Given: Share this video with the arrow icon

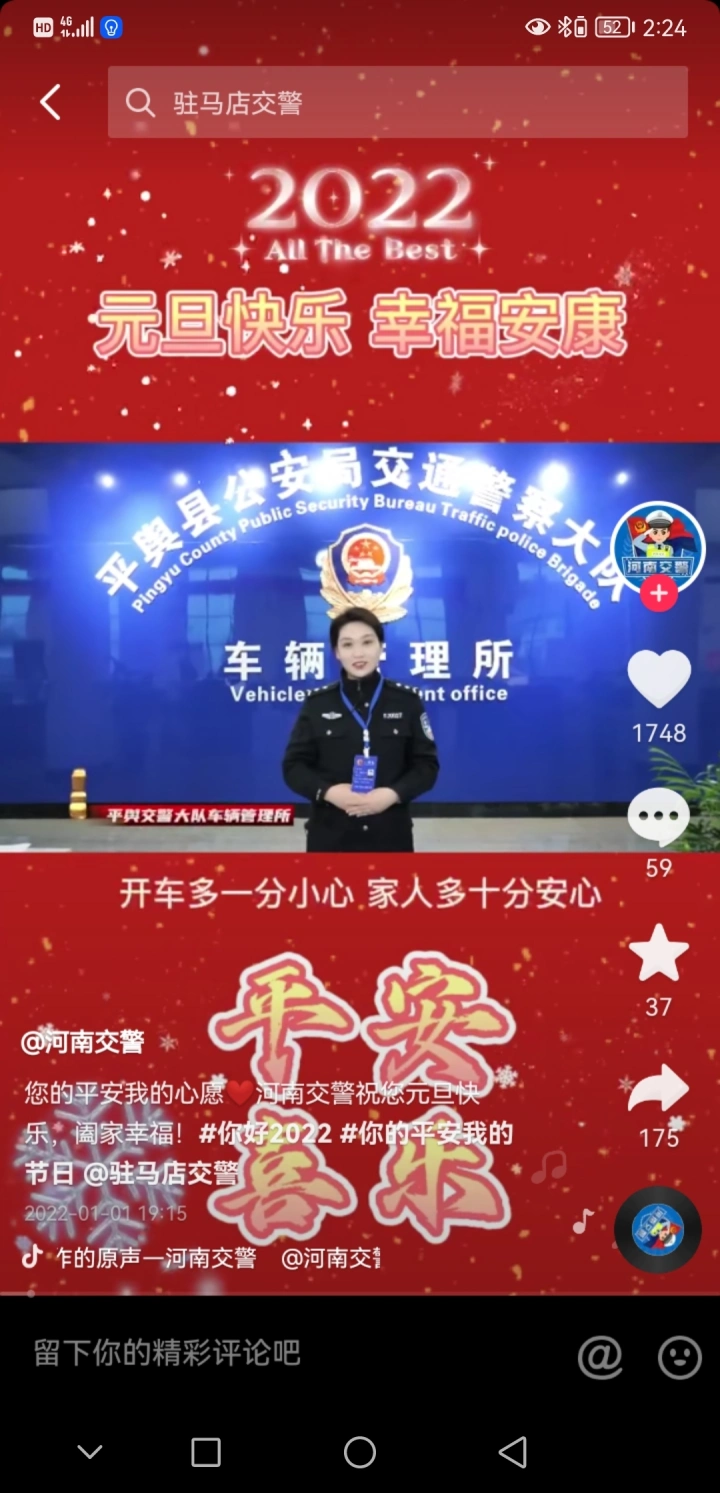Looking at the screenshot, I should point(659,1090).
